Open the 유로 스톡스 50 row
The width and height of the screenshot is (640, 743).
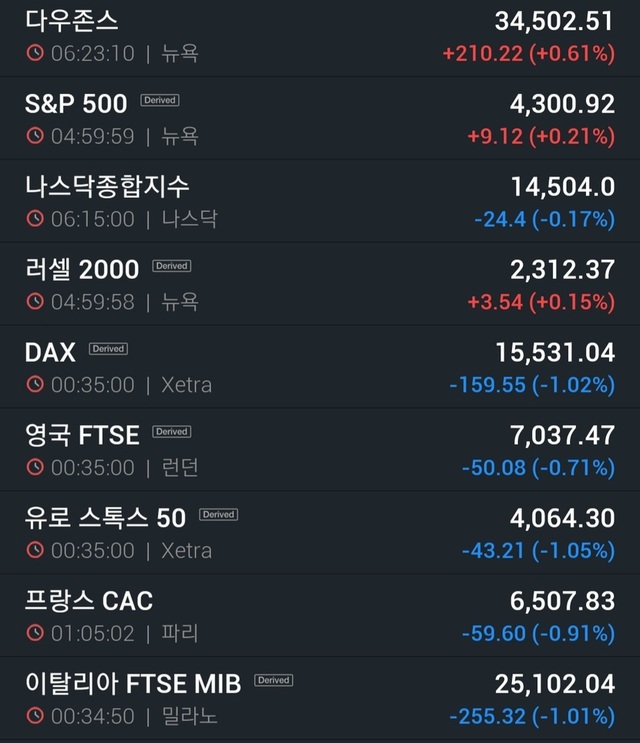pyautogui.click(x=105, y=517)
